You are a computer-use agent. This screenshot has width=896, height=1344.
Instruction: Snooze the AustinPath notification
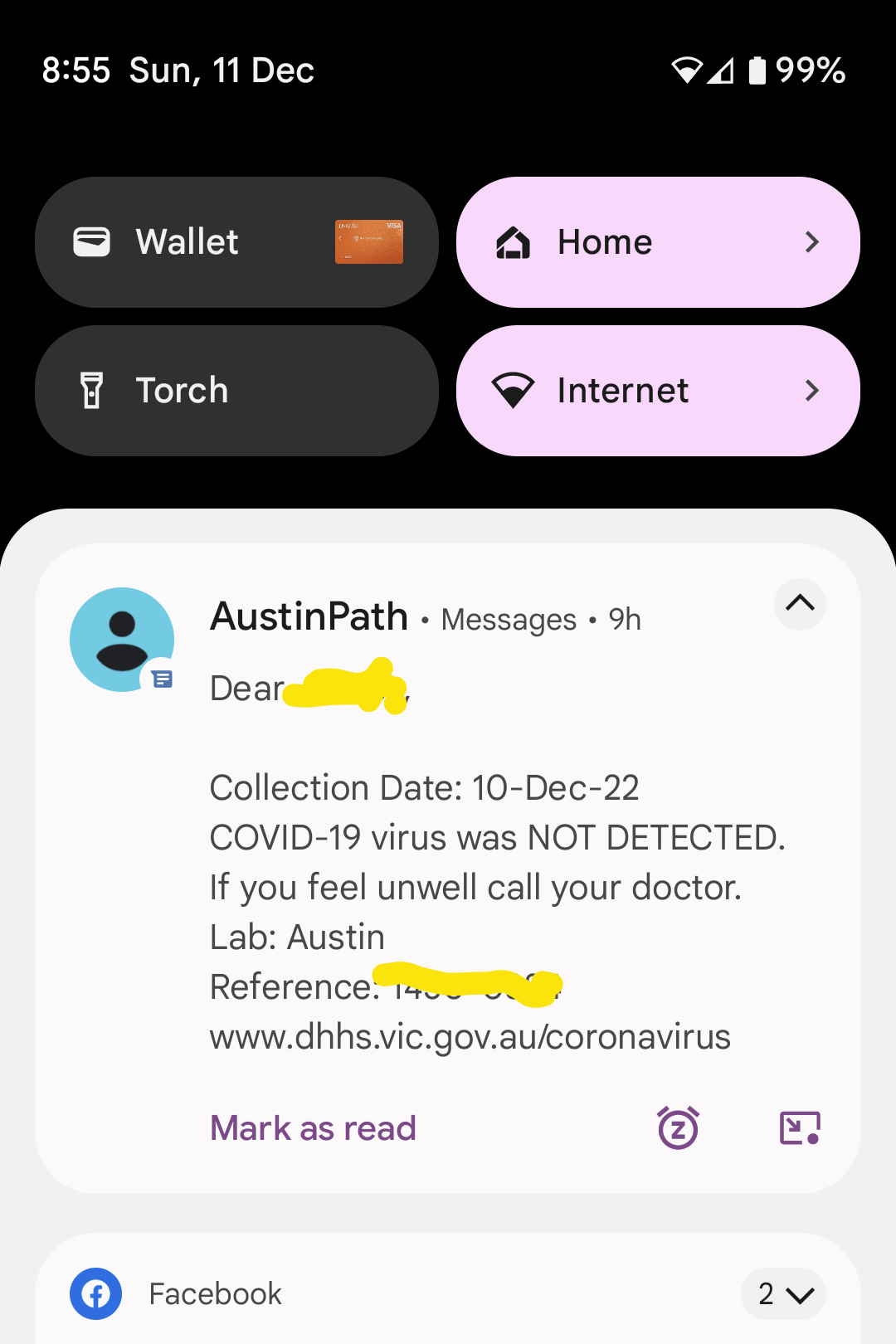point(678,1128)
